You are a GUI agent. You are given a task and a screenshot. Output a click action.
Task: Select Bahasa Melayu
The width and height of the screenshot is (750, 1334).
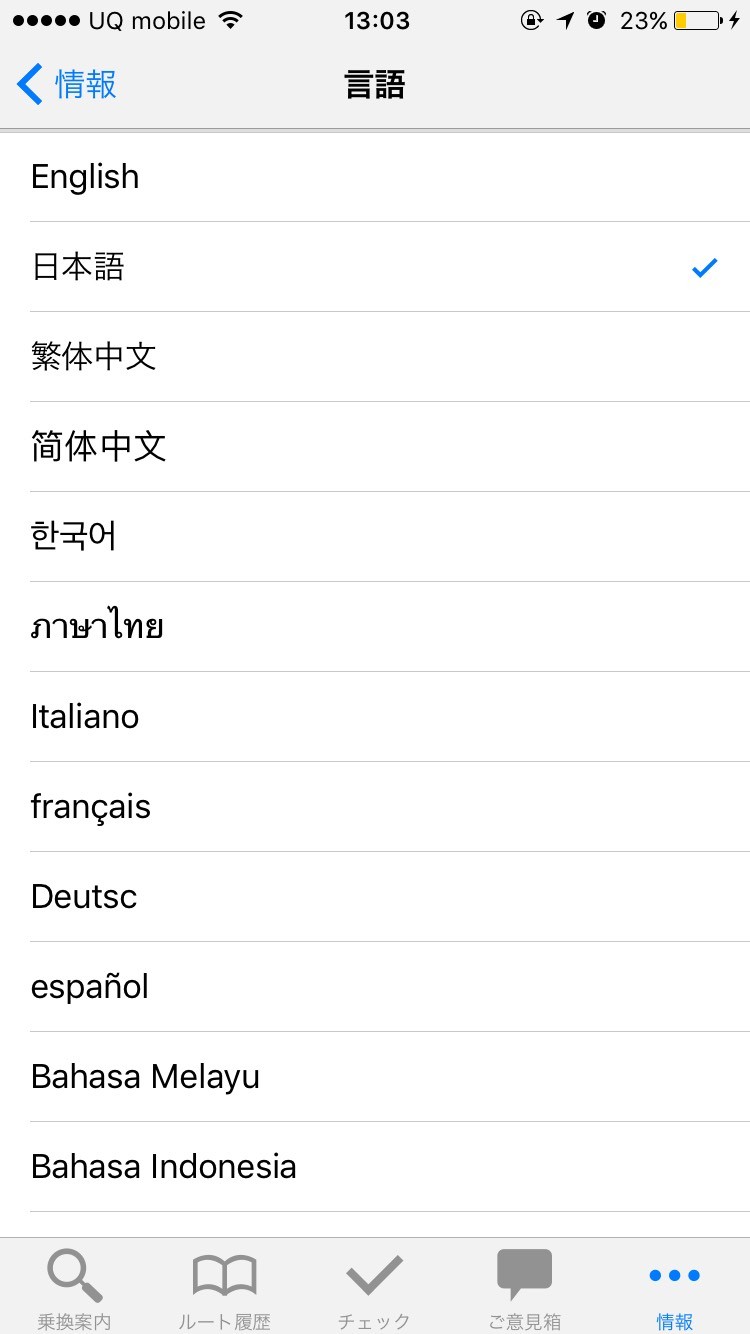(x=375, y=1077)
